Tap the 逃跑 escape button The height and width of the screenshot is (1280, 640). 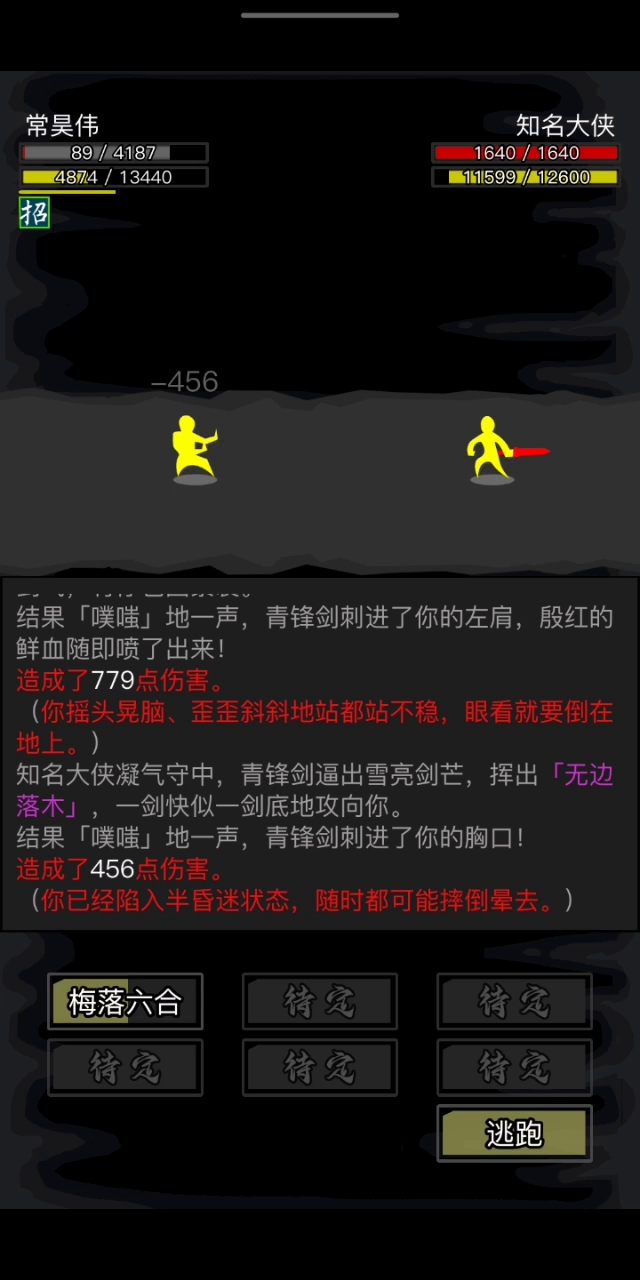[514, 1133]
